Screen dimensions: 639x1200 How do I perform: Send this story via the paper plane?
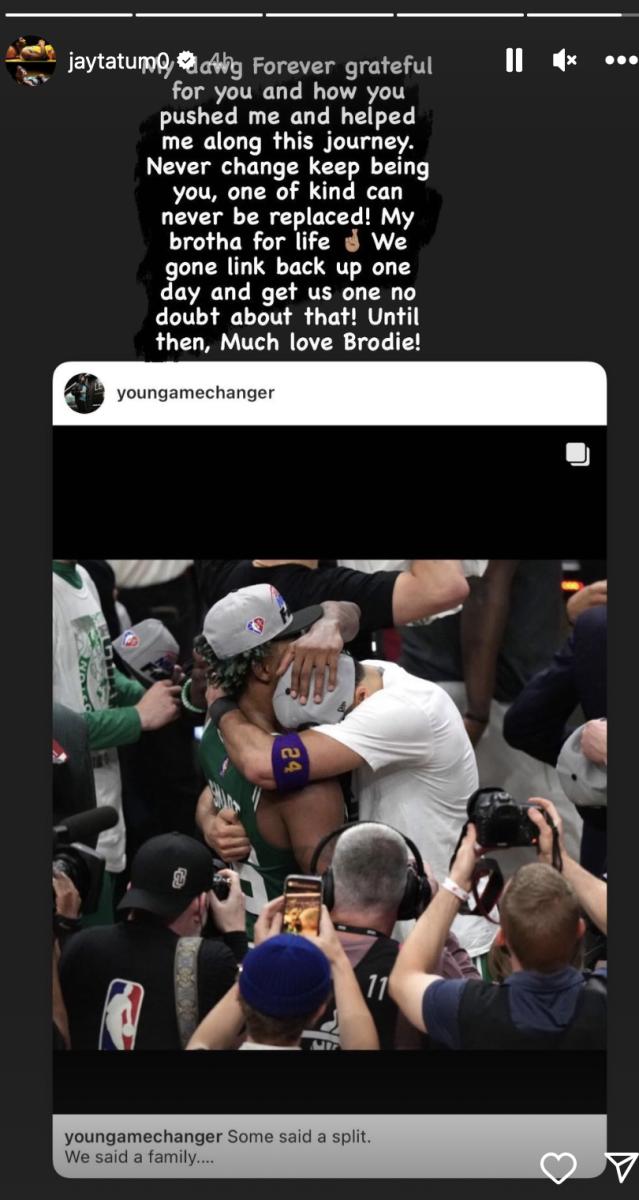[x=620, y=1167]
